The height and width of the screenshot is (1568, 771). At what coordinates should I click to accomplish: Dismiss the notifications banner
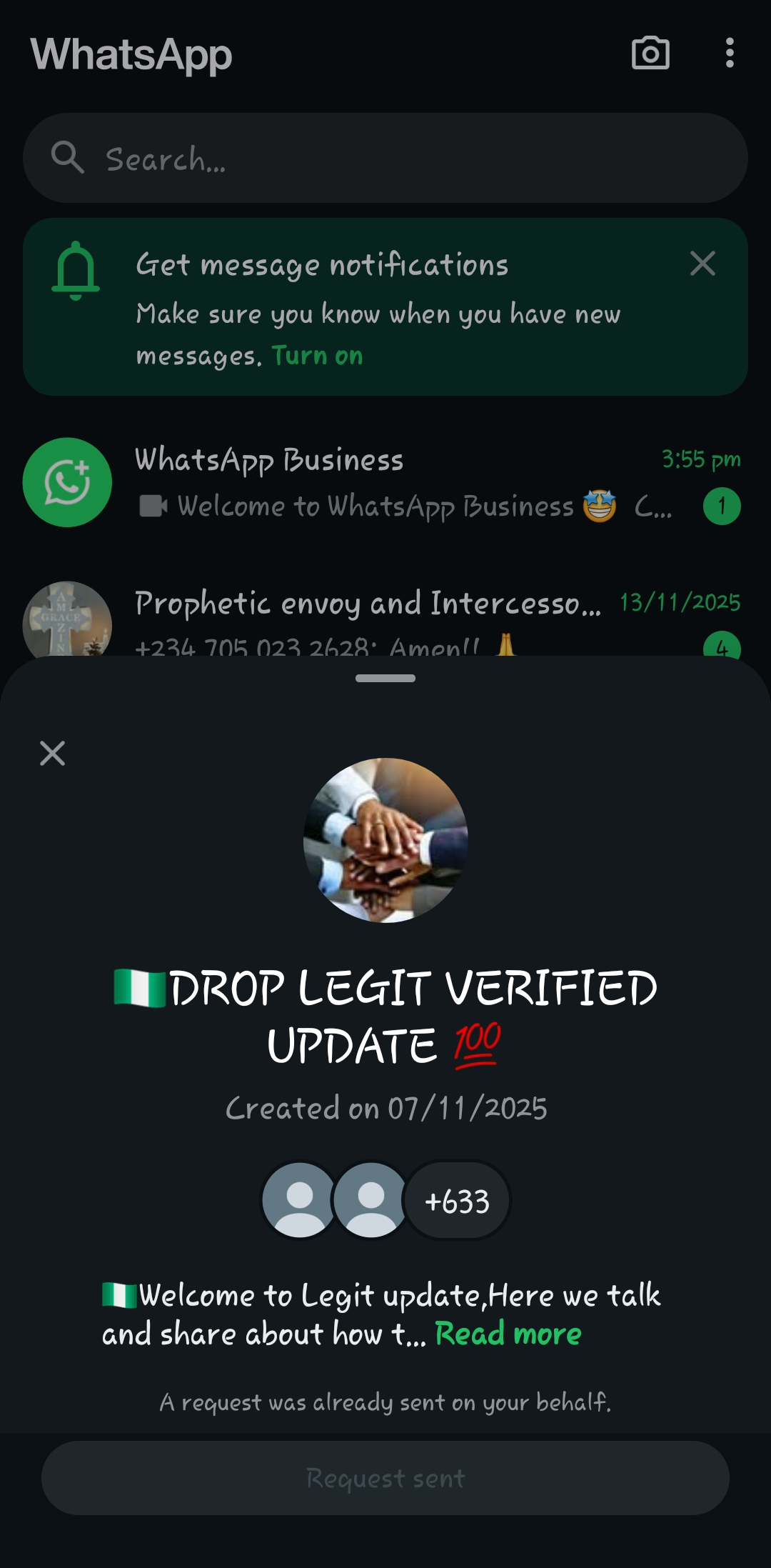point(702,264)
